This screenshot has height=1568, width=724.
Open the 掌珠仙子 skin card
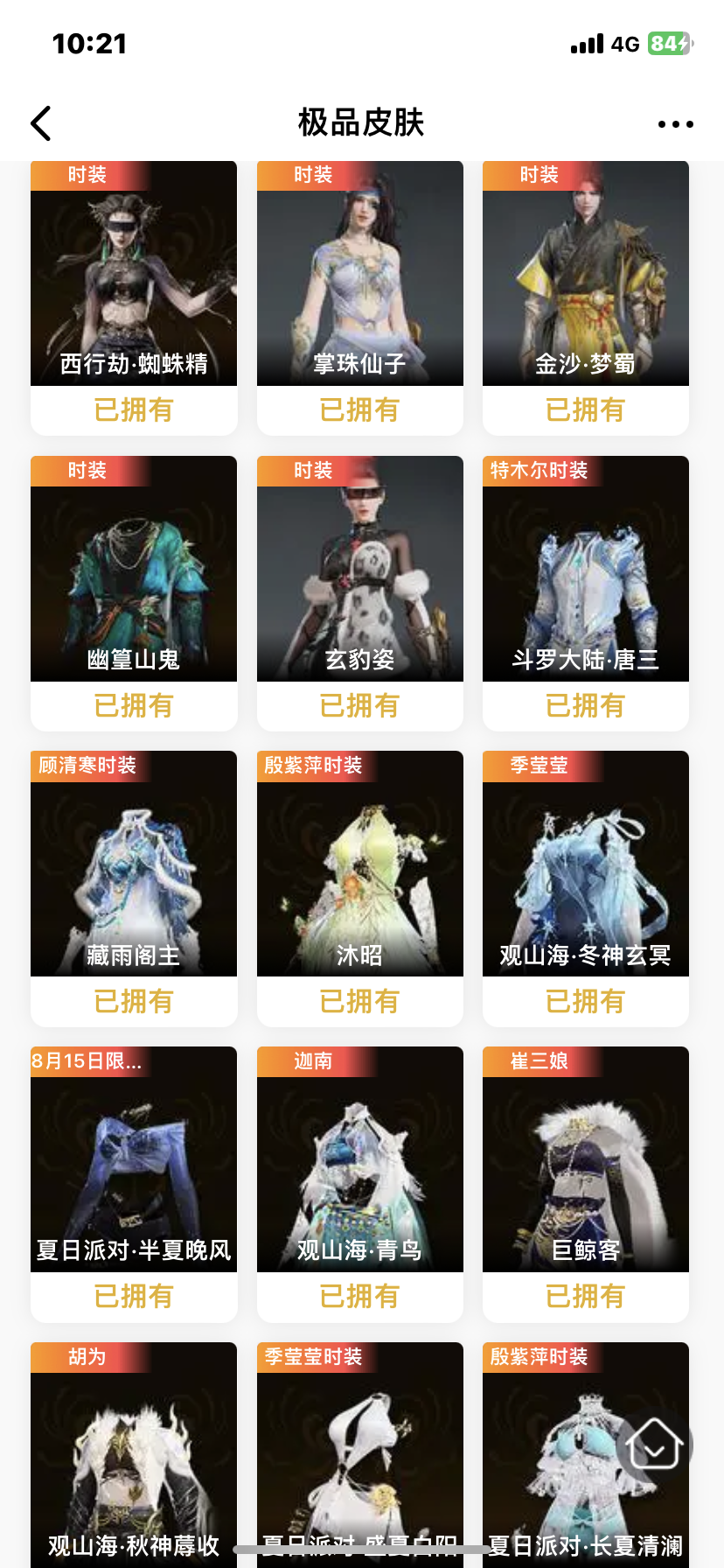click(360, 297)
